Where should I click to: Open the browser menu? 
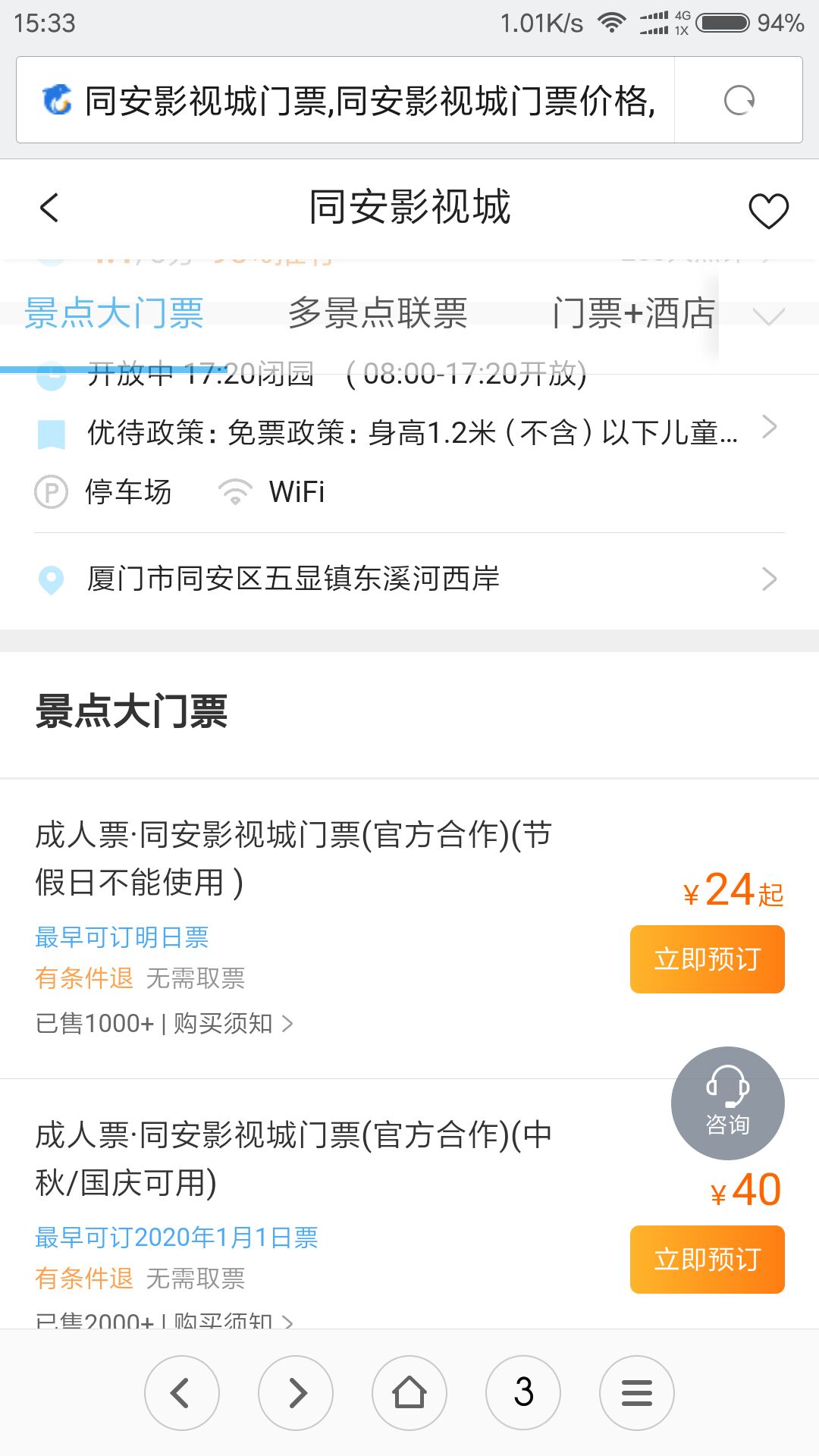tap(637, 1393)
